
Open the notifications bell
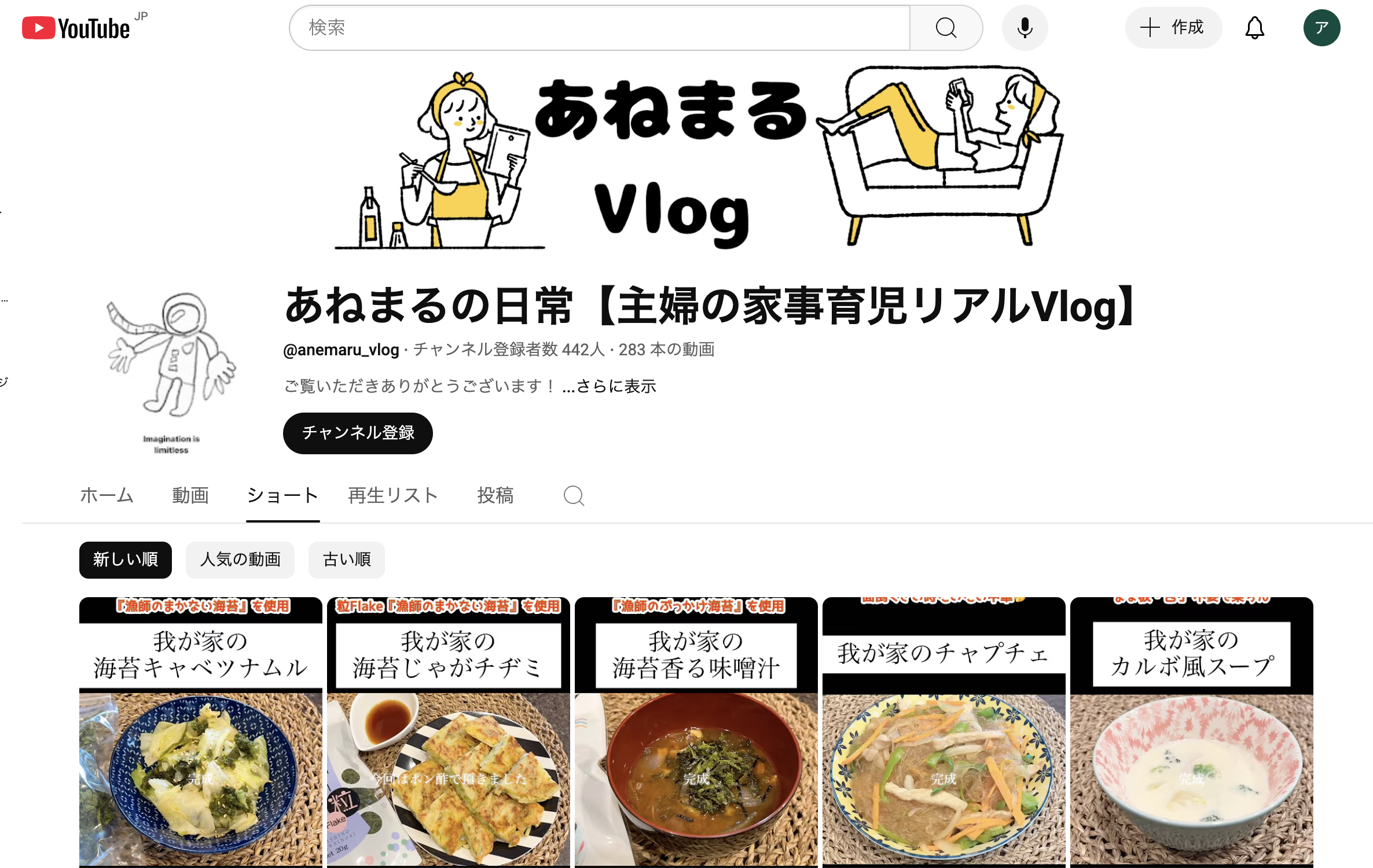tap(1254, 28)
